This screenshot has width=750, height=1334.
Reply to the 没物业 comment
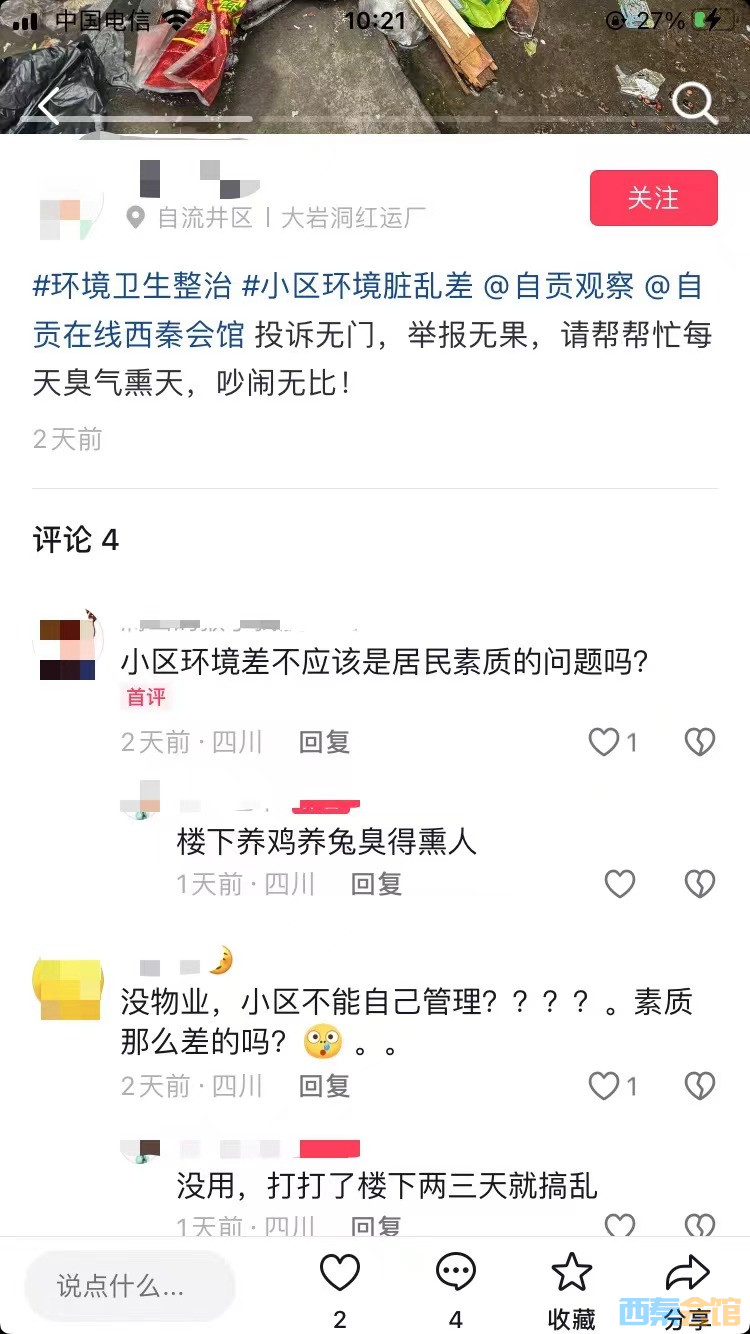324,1086
